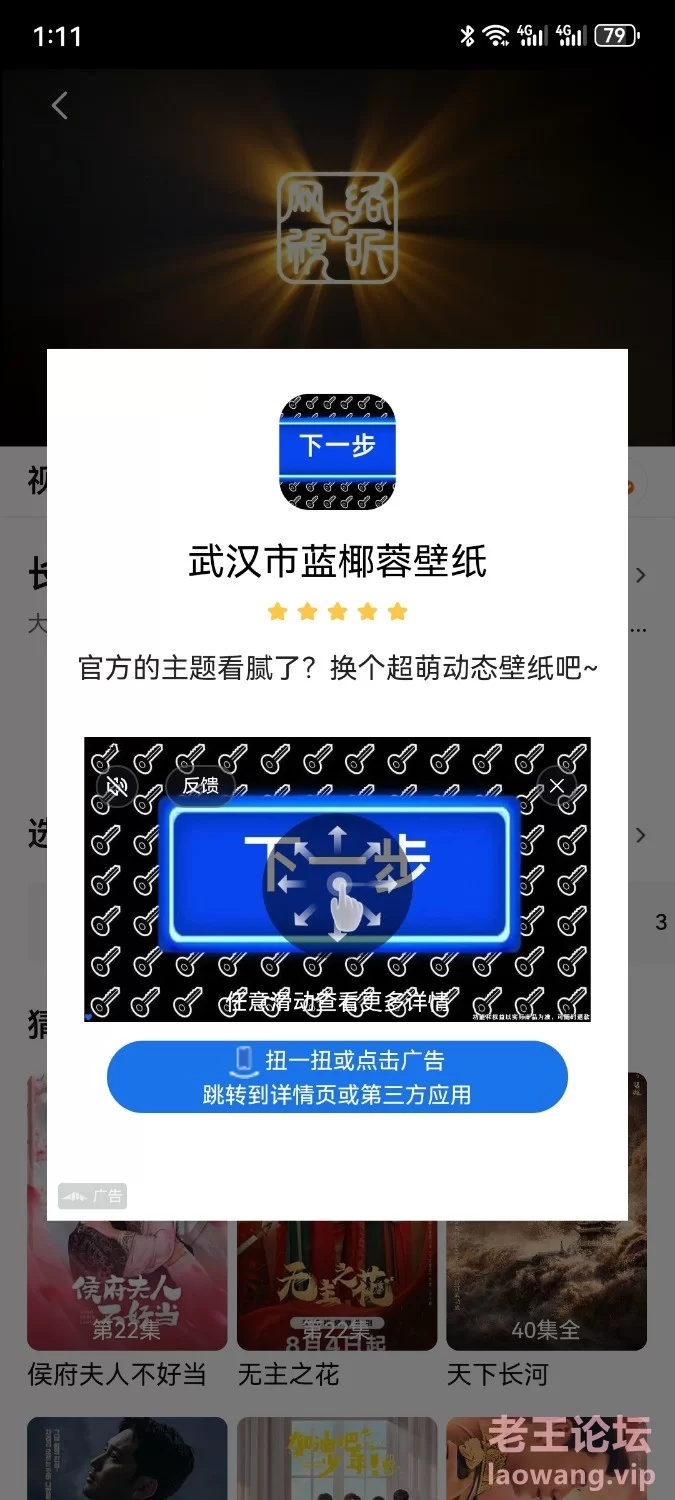Open the 武汉市蓝椰蓉壁纸 app icon
Viewport: 675px width, 1500px height.
coord(337,452)
